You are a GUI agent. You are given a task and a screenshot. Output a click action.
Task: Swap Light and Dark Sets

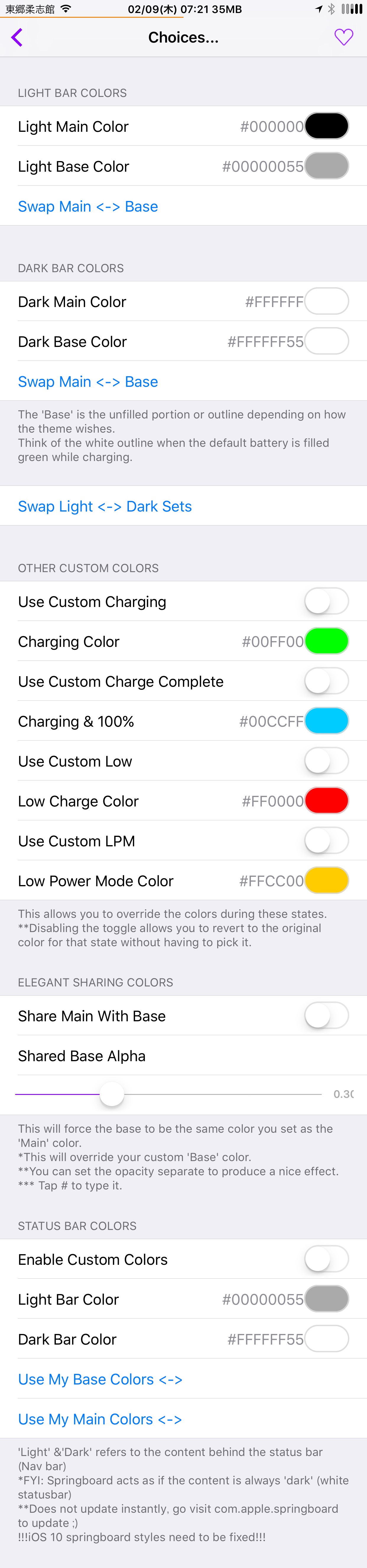(x=105, y=507)
